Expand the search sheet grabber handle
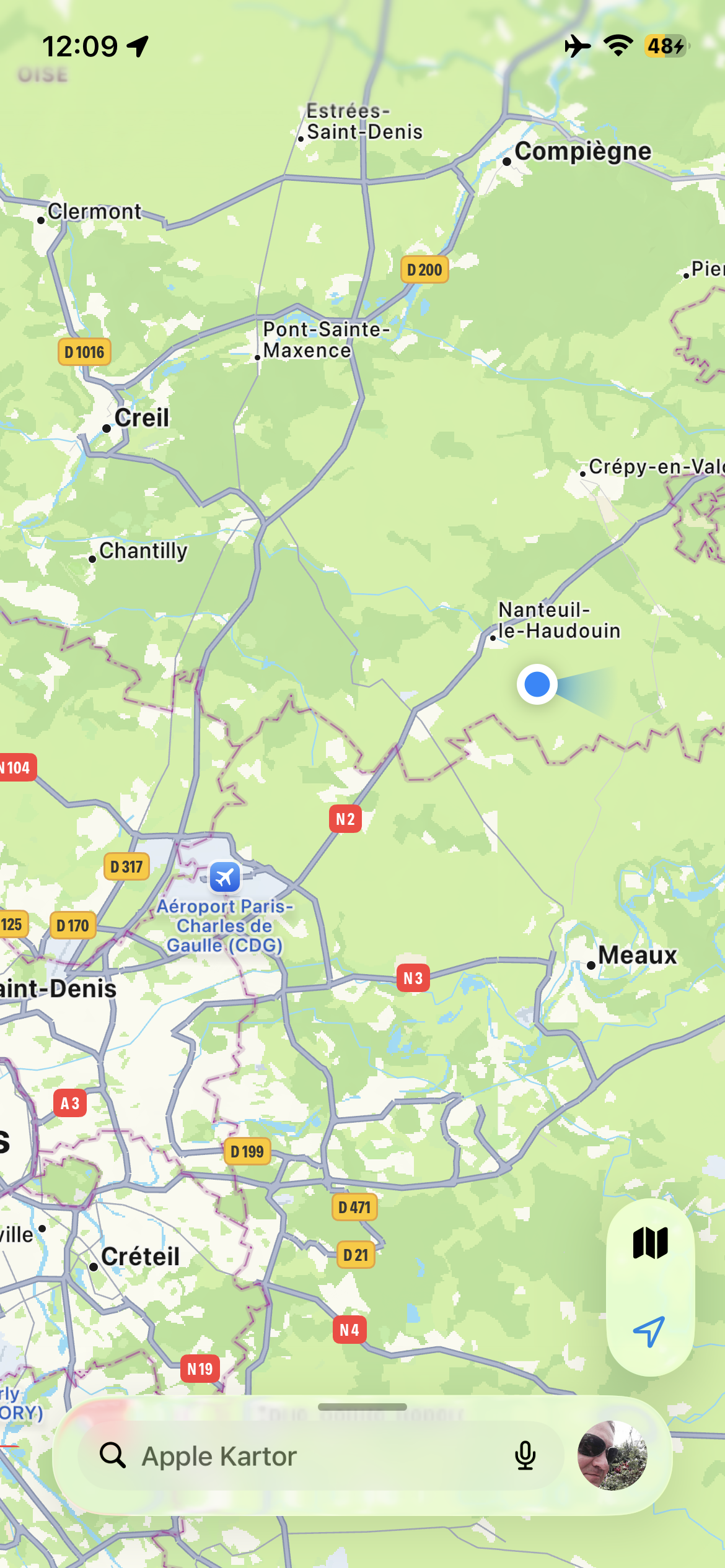725x1568 pixels. pos(362,1407)
